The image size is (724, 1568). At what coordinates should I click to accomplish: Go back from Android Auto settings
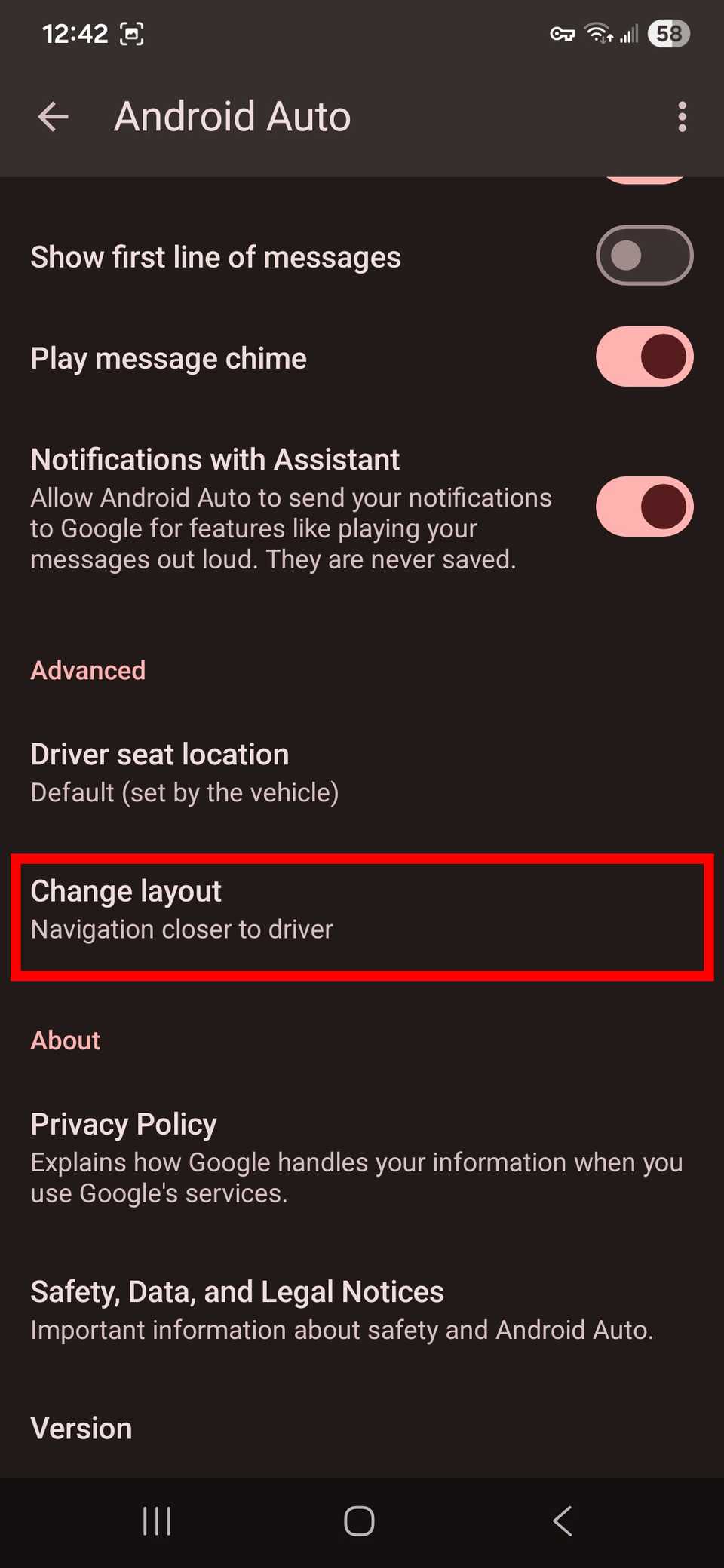point(53,117)
